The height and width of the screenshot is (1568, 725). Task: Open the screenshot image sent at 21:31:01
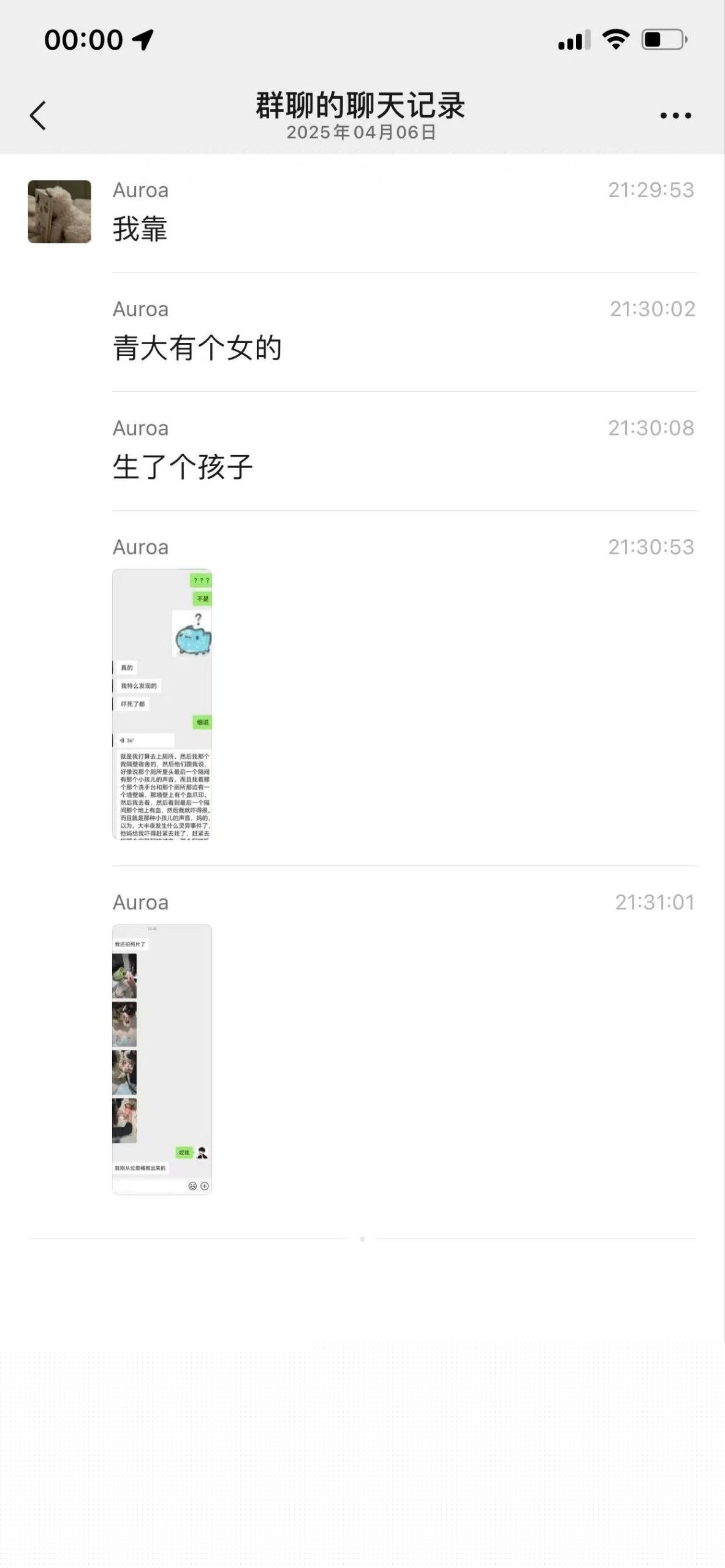click(x=162, y=1059)
